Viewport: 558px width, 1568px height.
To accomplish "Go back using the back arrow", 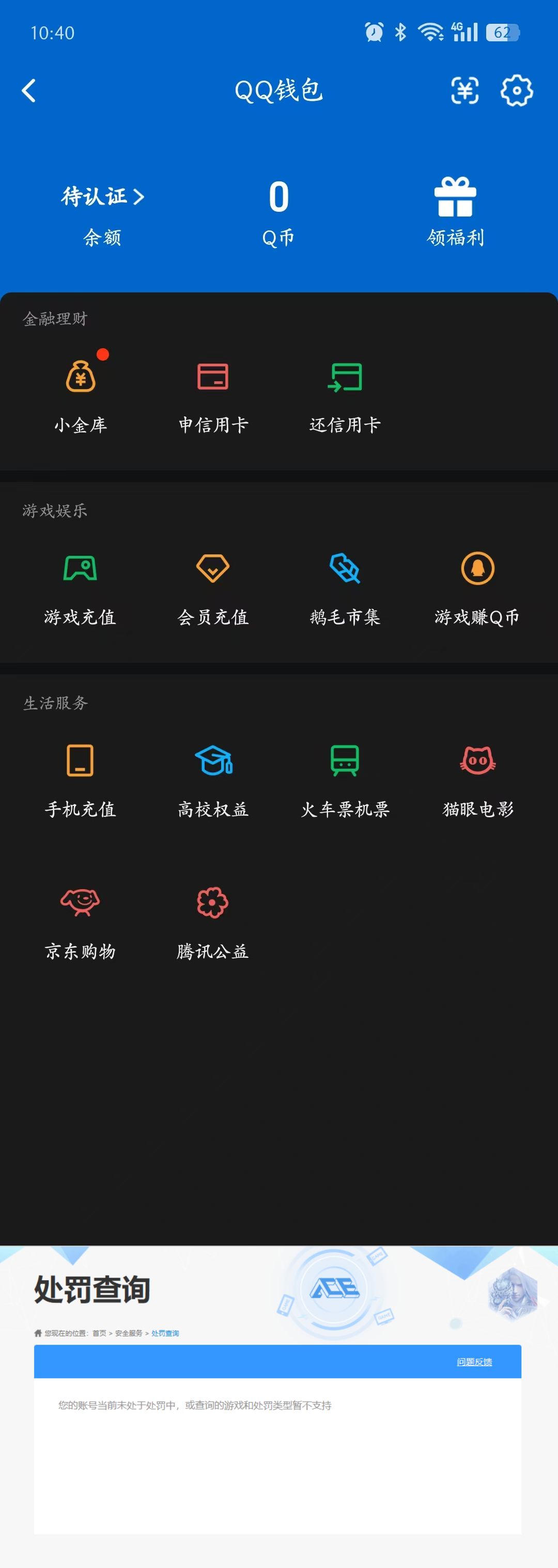I will click(x=28, y=90).
